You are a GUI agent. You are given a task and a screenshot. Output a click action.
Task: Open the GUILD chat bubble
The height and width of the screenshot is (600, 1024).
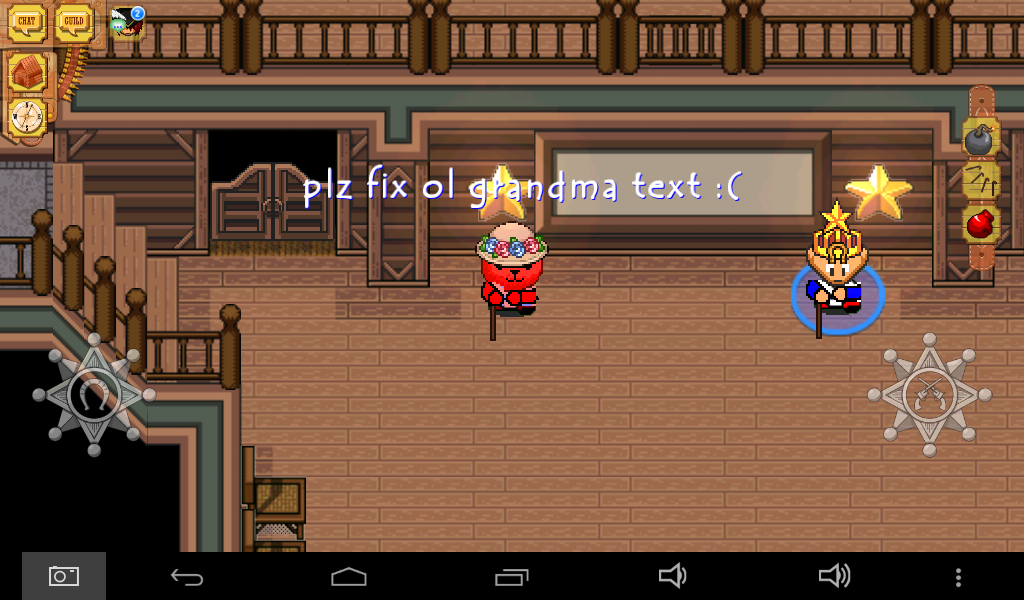click(75, 23)
